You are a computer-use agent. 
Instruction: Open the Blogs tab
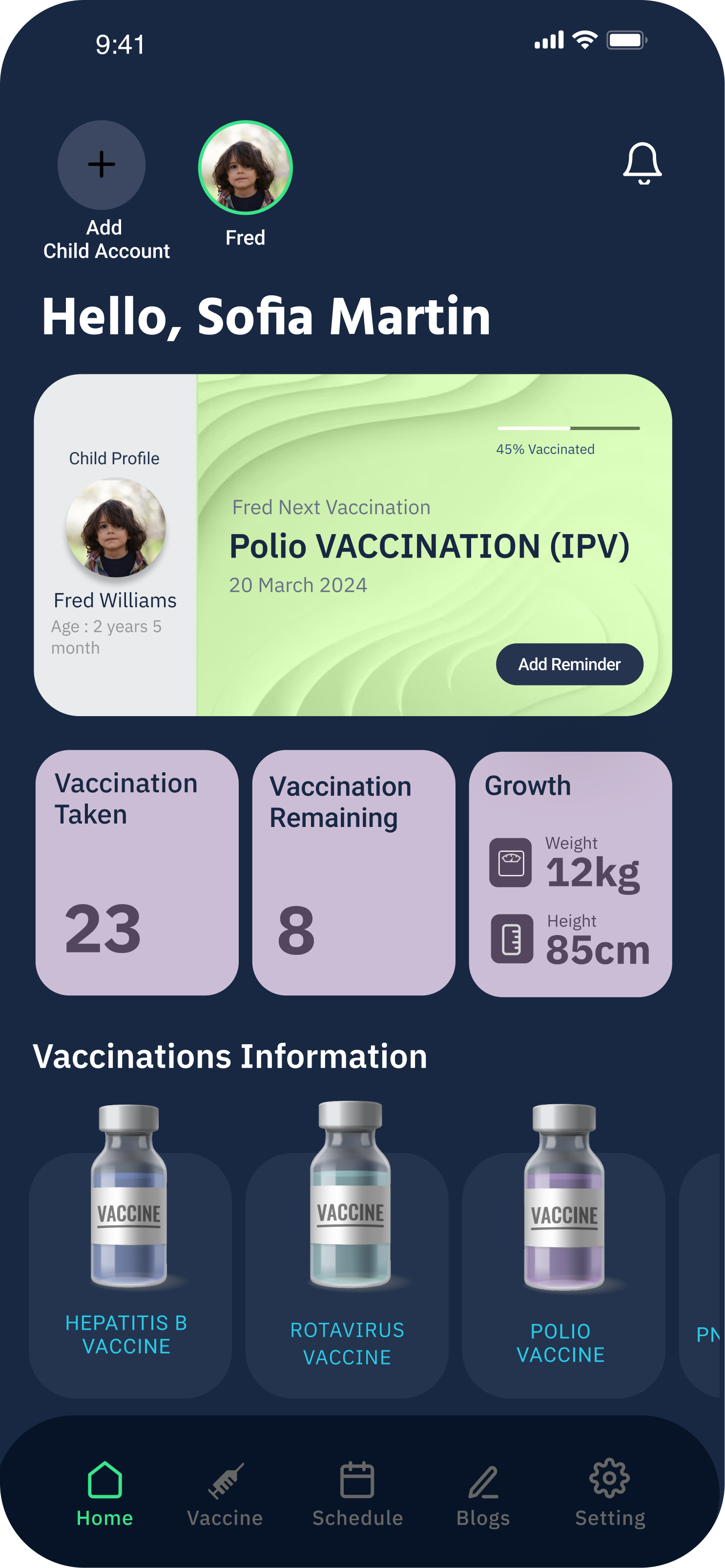point(483,1493)
